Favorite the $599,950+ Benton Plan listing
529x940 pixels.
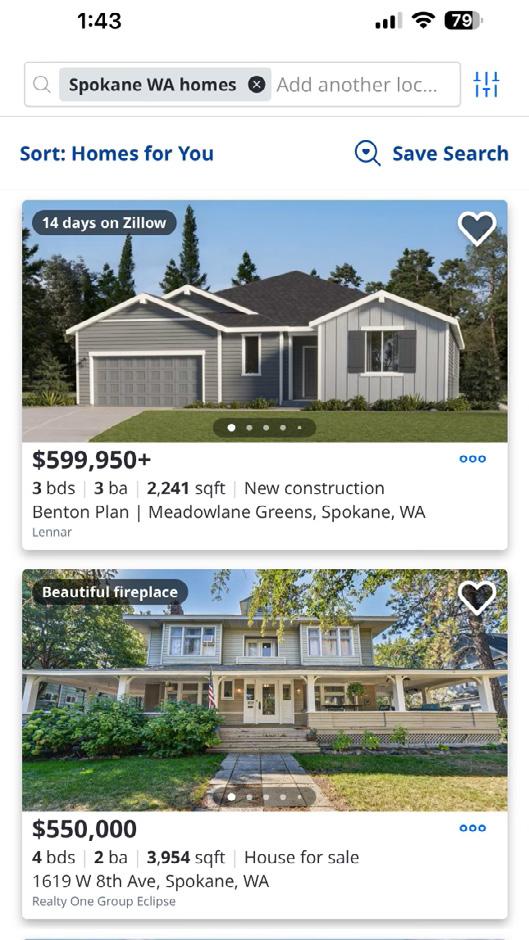tap(477, 228)
